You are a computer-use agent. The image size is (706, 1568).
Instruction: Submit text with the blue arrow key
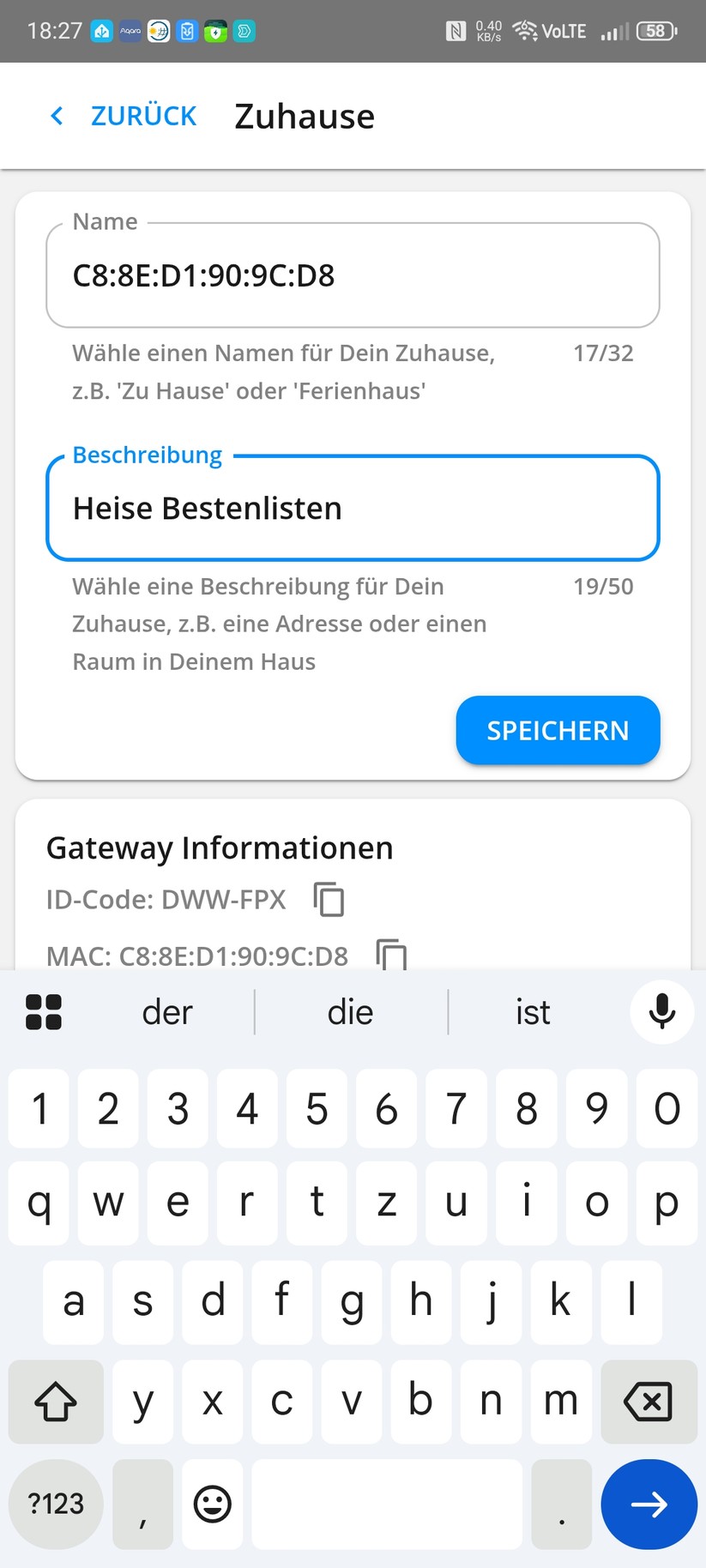click(x=649, y=1504)
